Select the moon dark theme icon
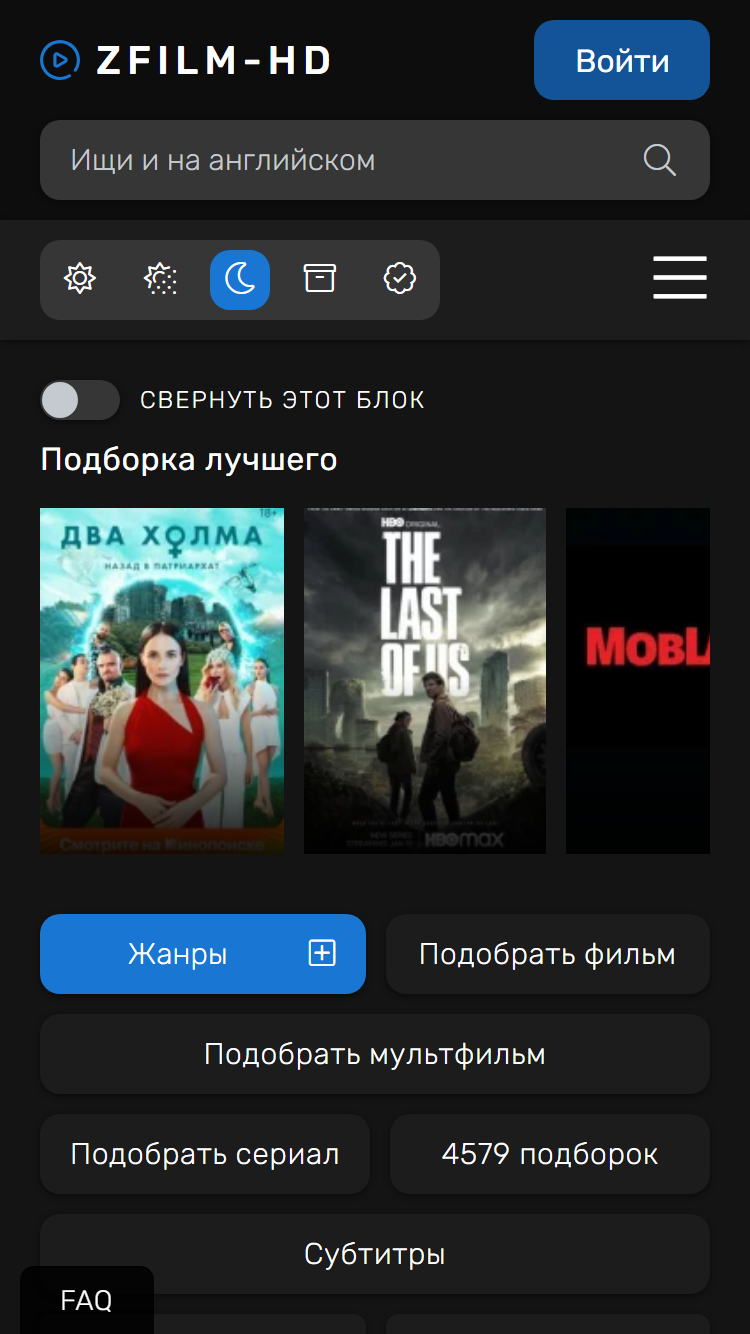The height and width of the screenshot is (1334, 750). [x=240, y=279]
